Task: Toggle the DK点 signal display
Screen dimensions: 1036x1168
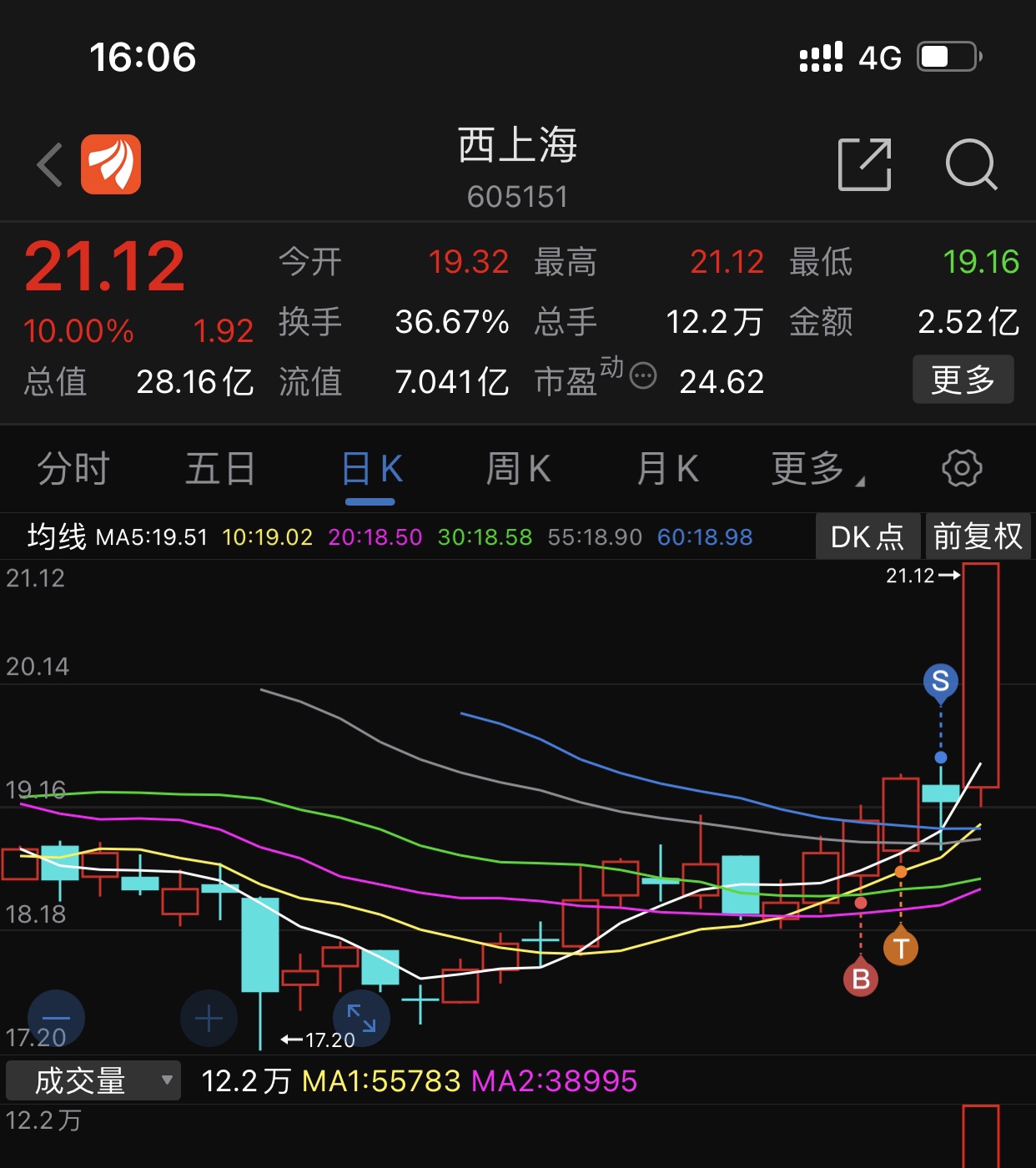Action: click(x=867, y=536)
